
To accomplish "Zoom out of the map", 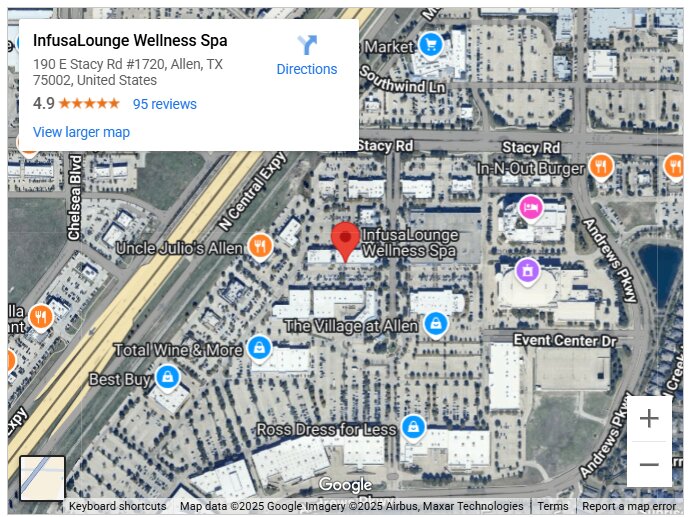I will [x=649, y=465].
